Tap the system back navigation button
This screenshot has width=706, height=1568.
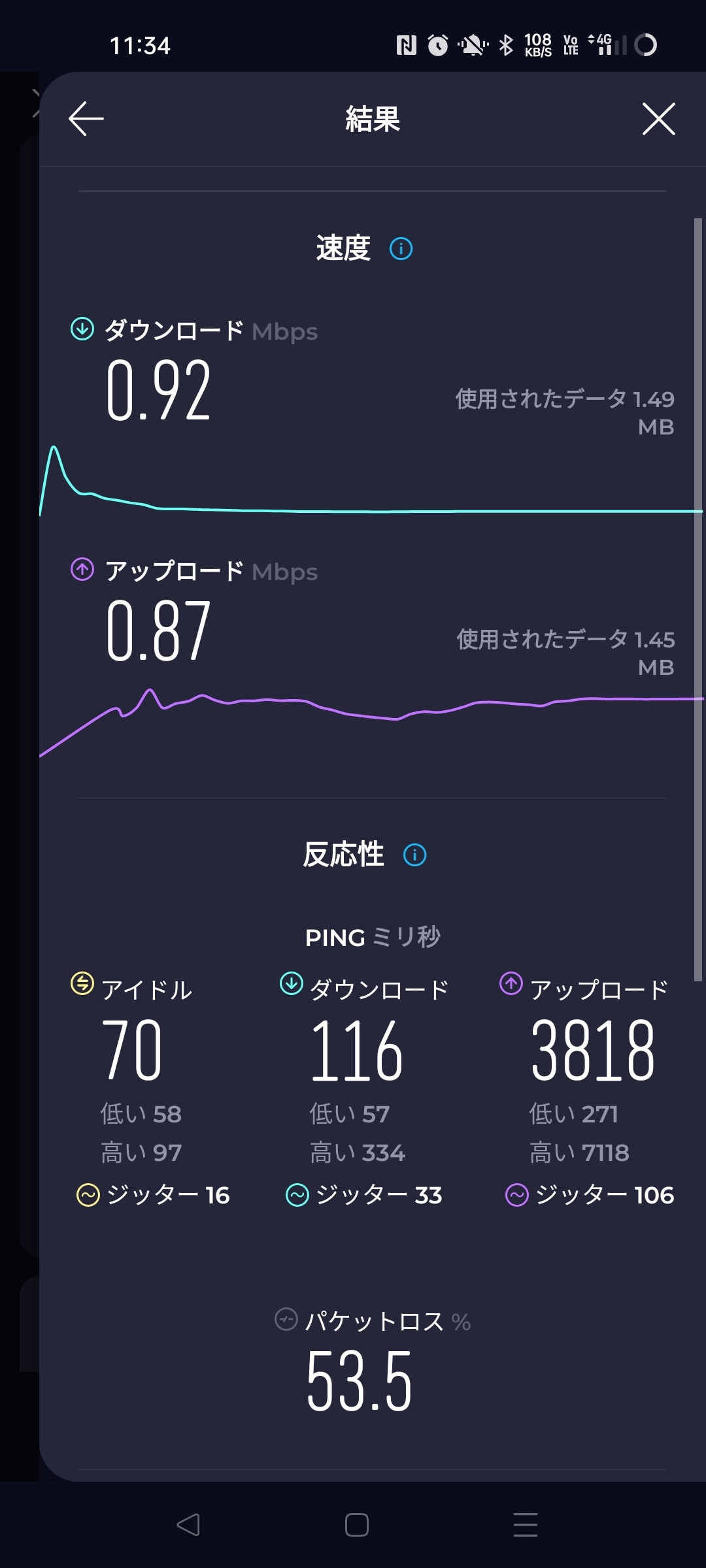pyautogui.click(x=188, y=1525)
